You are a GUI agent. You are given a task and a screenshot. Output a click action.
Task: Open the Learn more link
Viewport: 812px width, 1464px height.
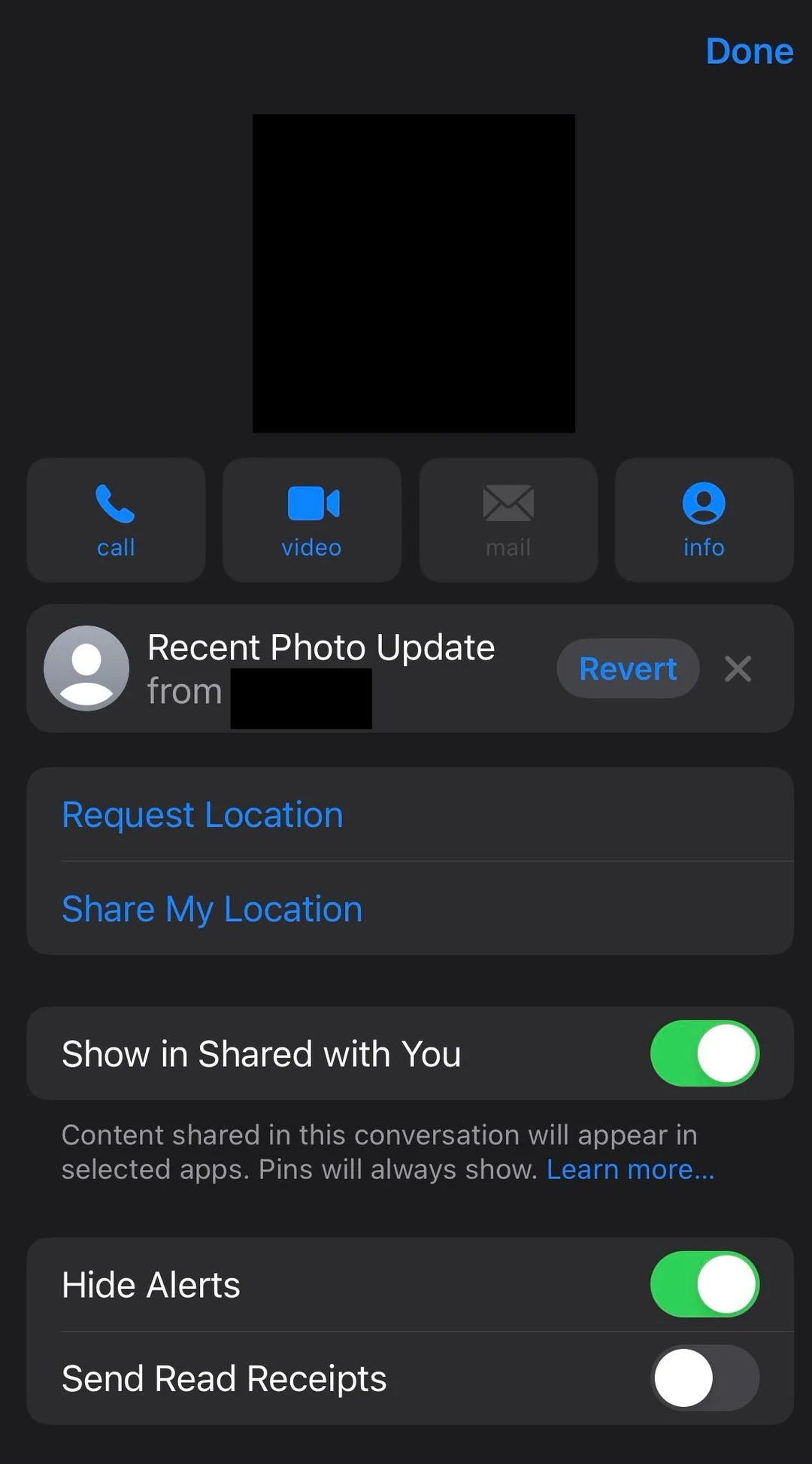click(x=630, y=1169)
